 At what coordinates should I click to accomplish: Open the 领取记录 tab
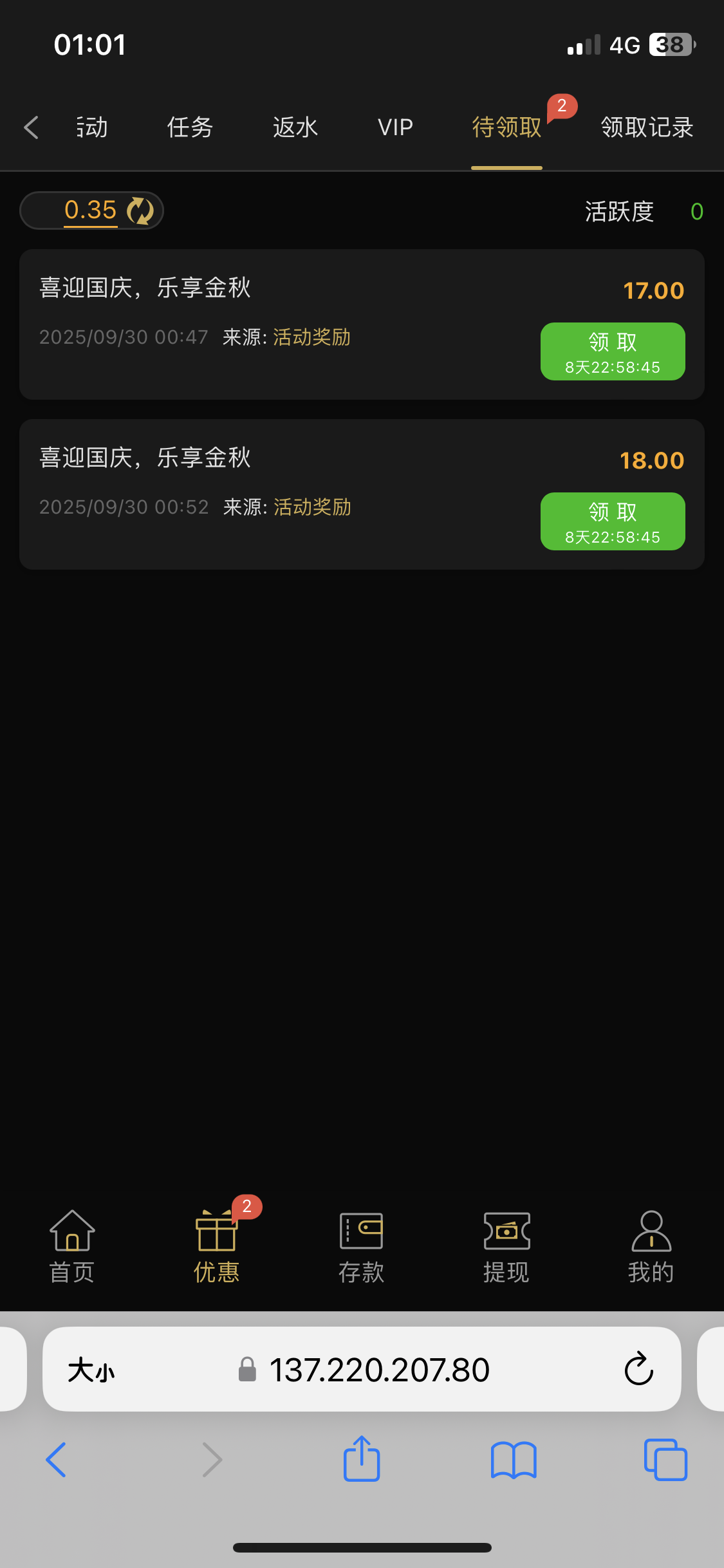point(647,127)
